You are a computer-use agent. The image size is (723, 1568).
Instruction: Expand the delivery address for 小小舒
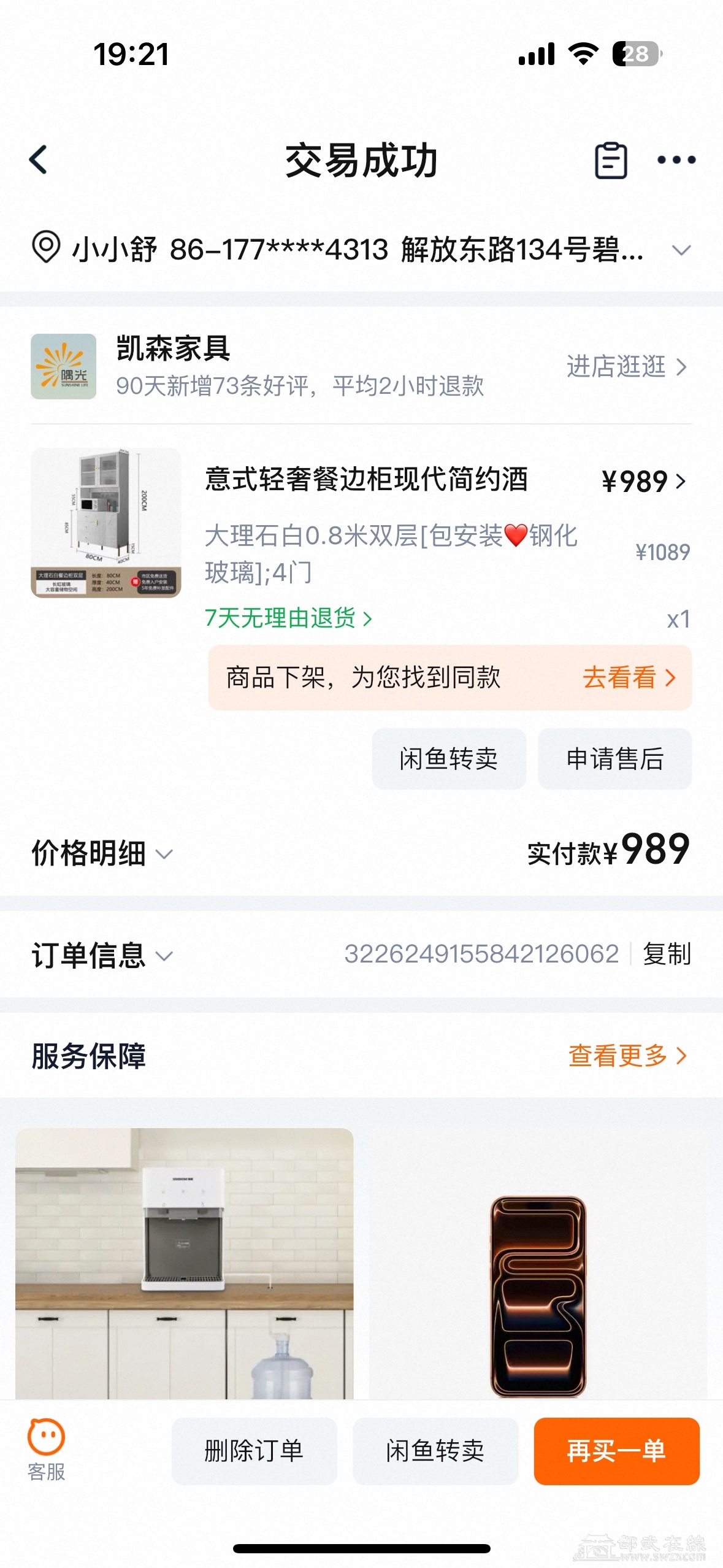681,250
